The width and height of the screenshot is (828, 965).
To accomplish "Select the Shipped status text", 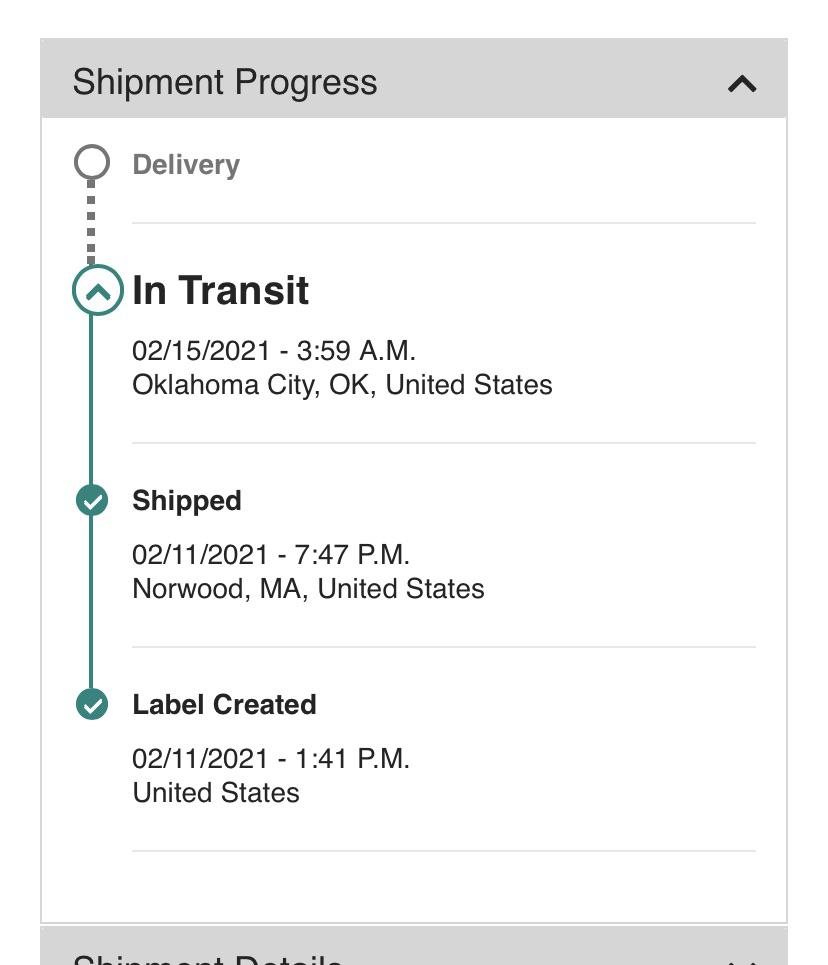I will [x=187, y=501].
